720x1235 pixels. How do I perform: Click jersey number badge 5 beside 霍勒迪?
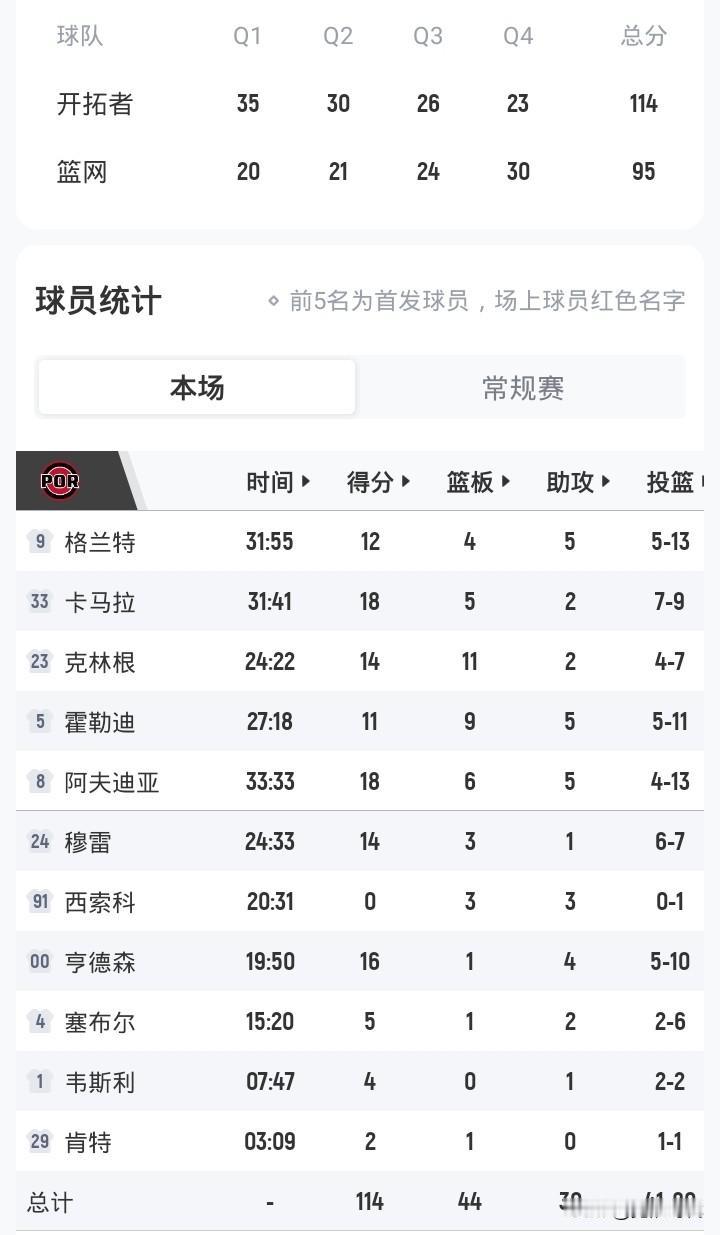tap(38, 722)
